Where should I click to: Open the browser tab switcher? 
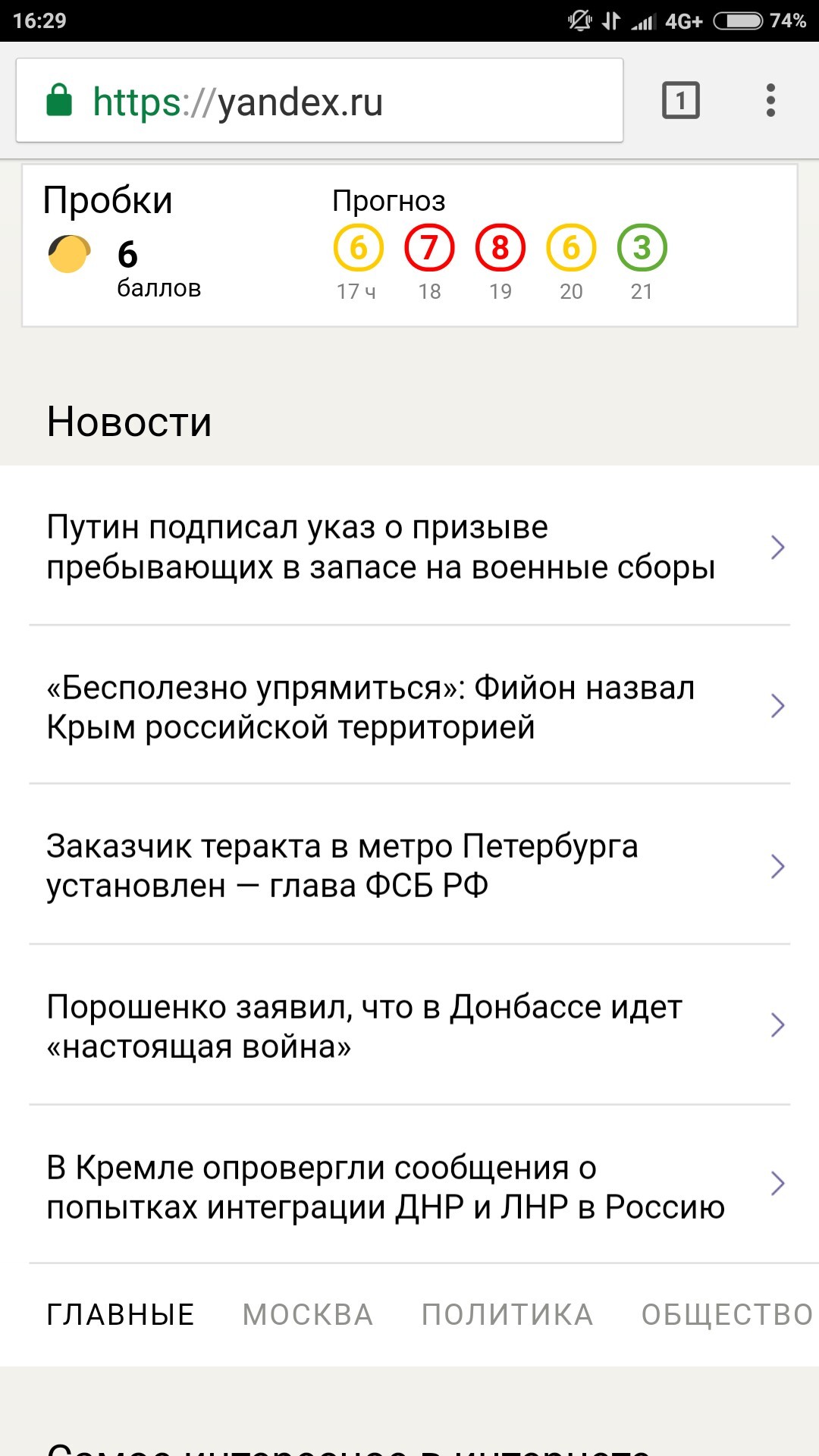click(680, 100)
